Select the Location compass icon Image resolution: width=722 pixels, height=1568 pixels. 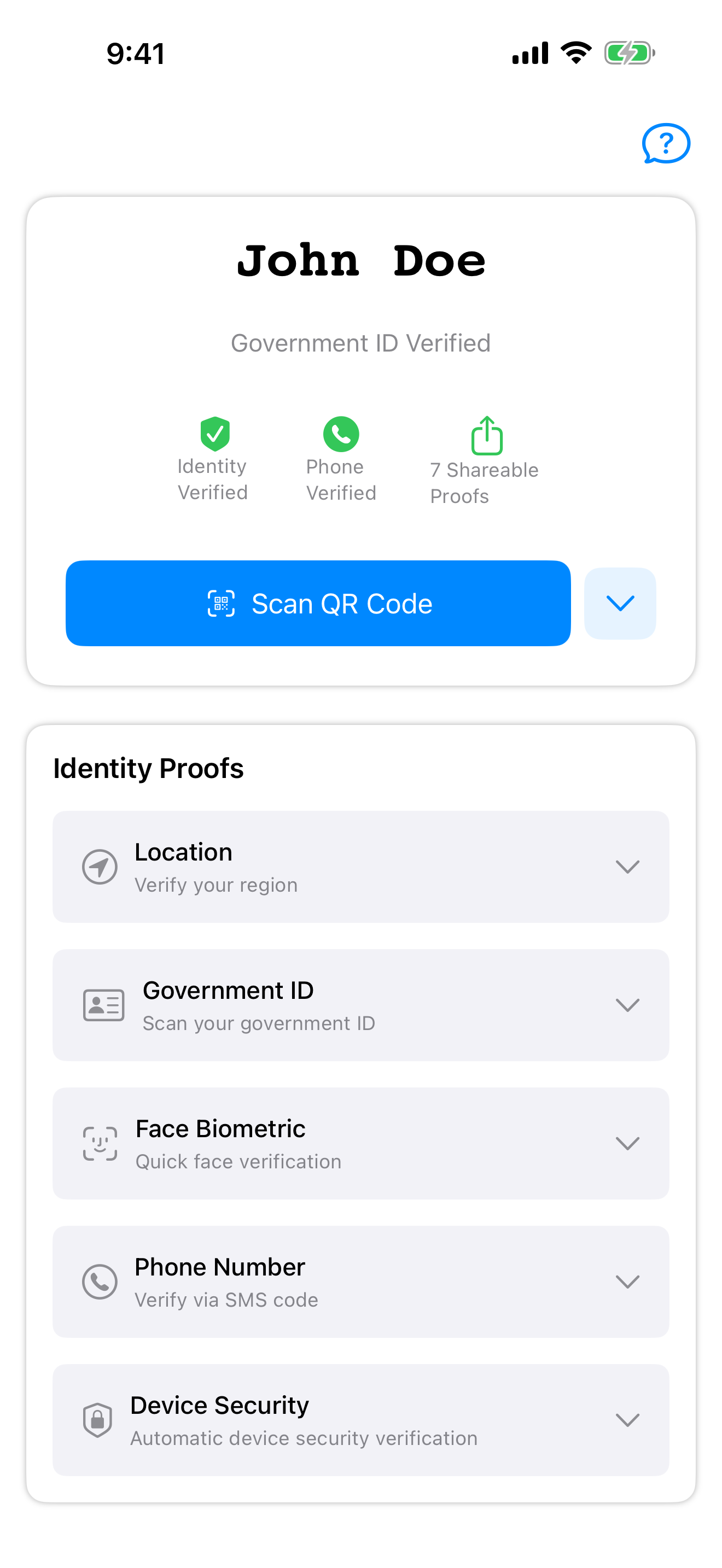click(99, 867)
